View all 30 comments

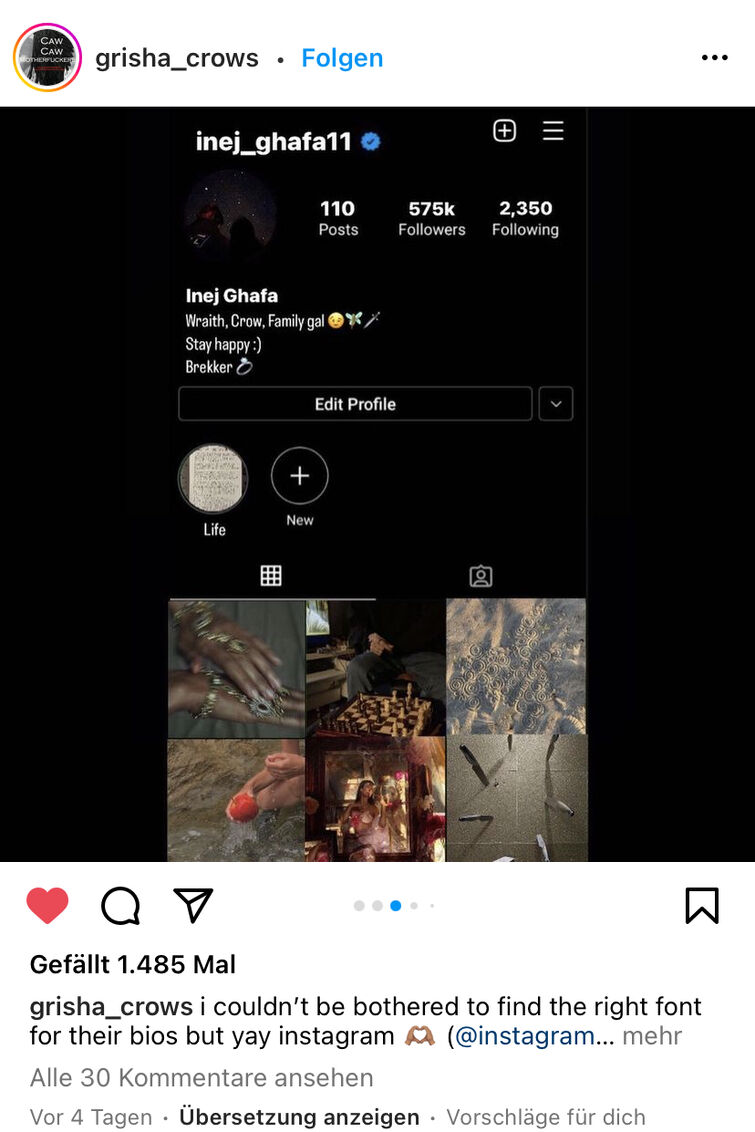pyautogui.click(x=201, y=1077)
